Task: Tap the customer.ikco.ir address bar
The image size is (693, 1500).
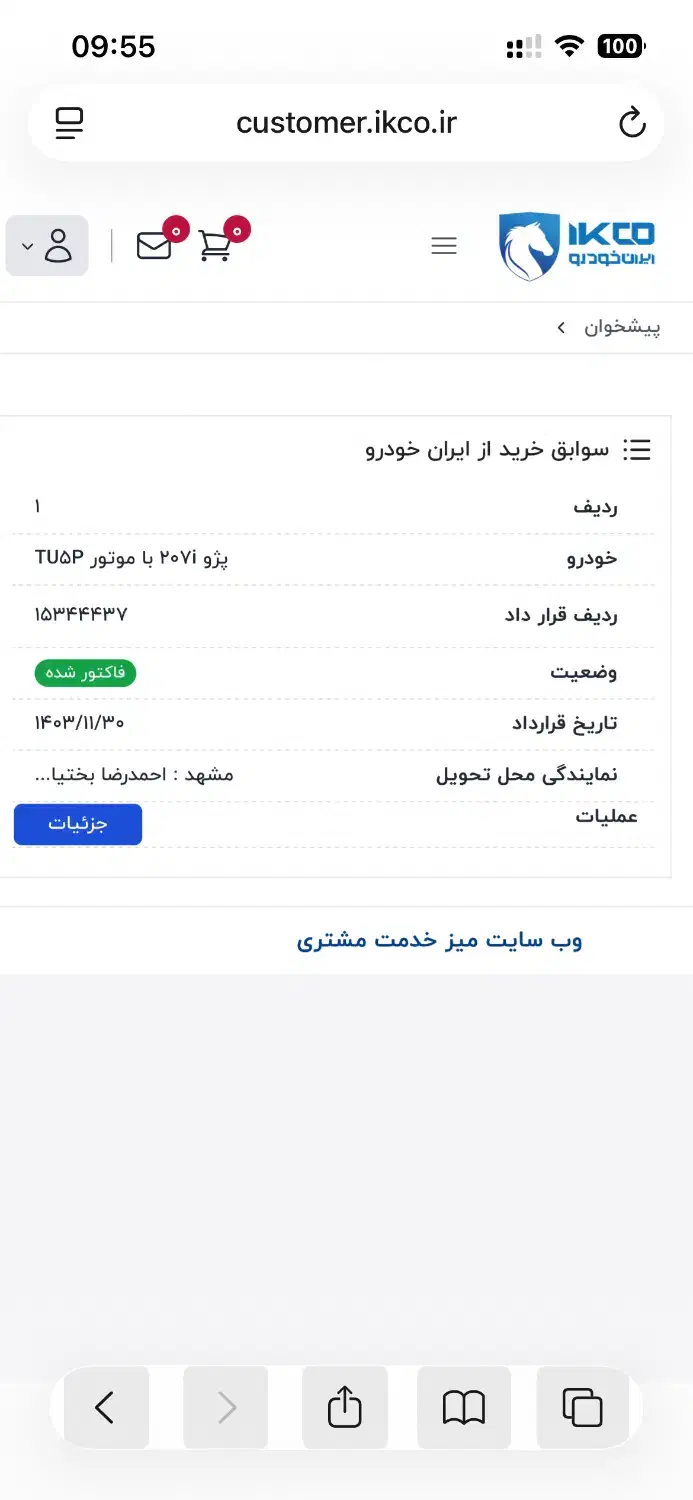Action: (346, 123)
